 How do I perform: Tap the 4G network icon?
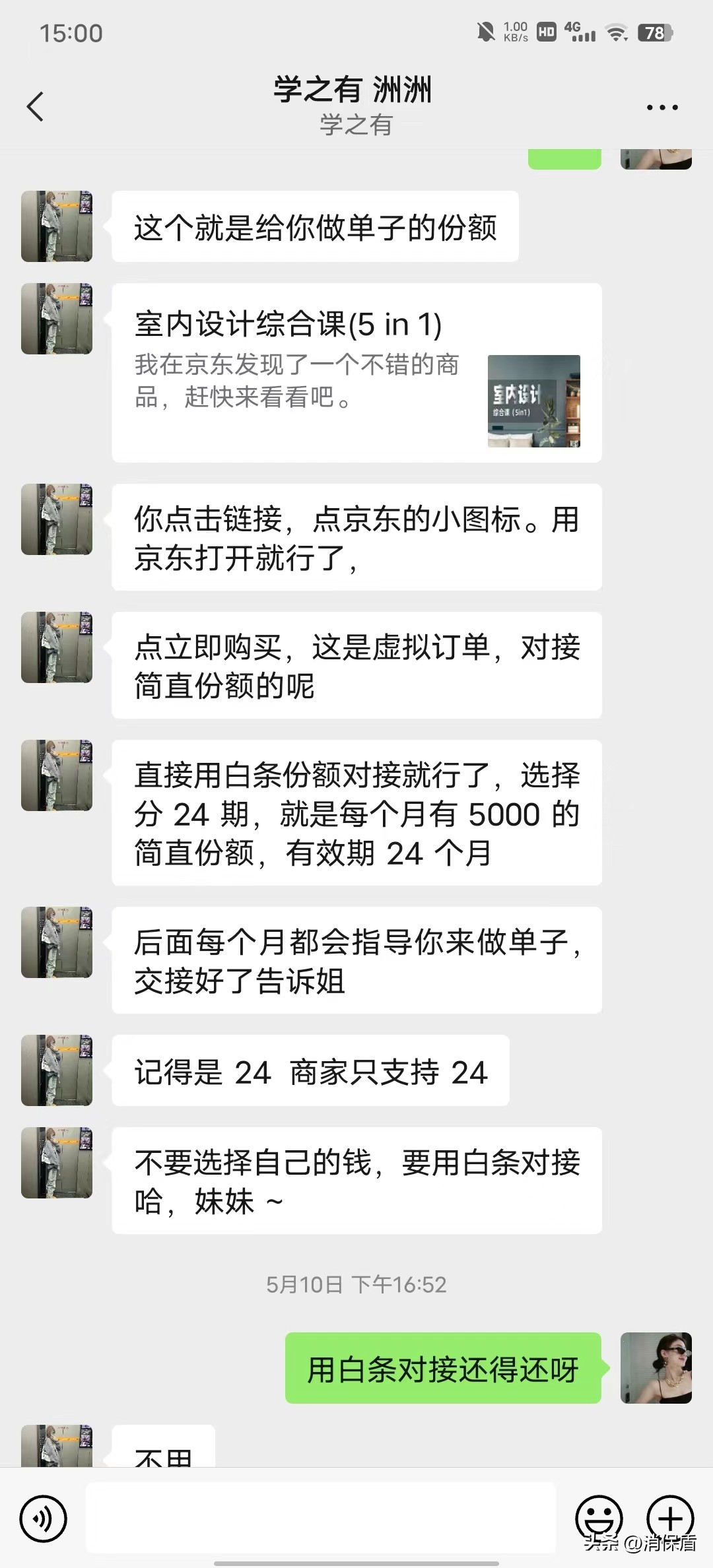(x=572, y=29)
